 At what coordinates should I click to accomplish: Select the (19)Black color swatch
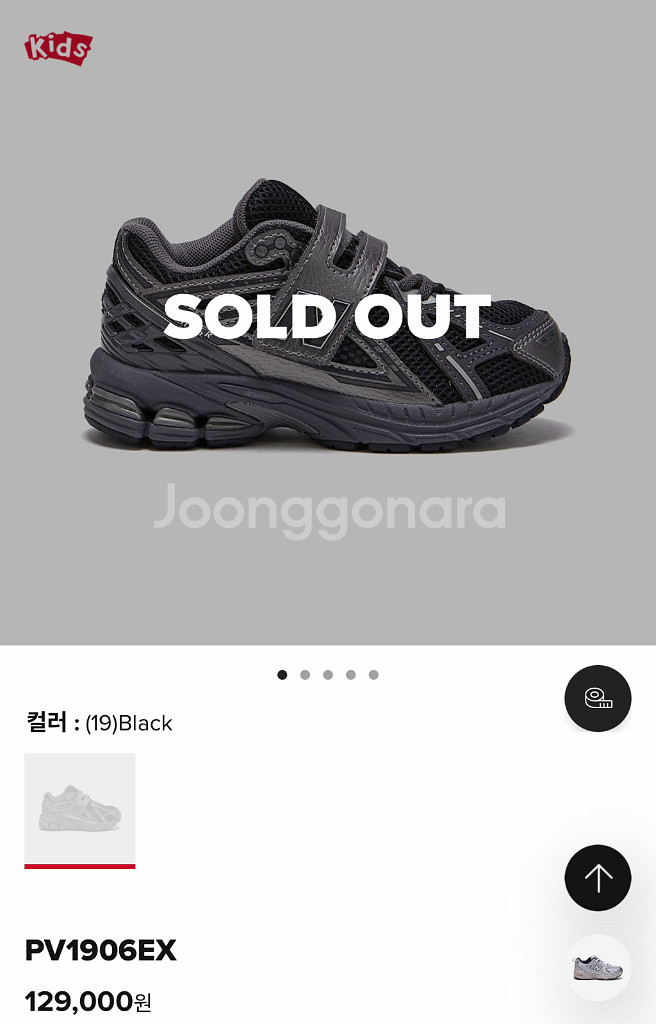pyautogui.click(x=80, y=807)
